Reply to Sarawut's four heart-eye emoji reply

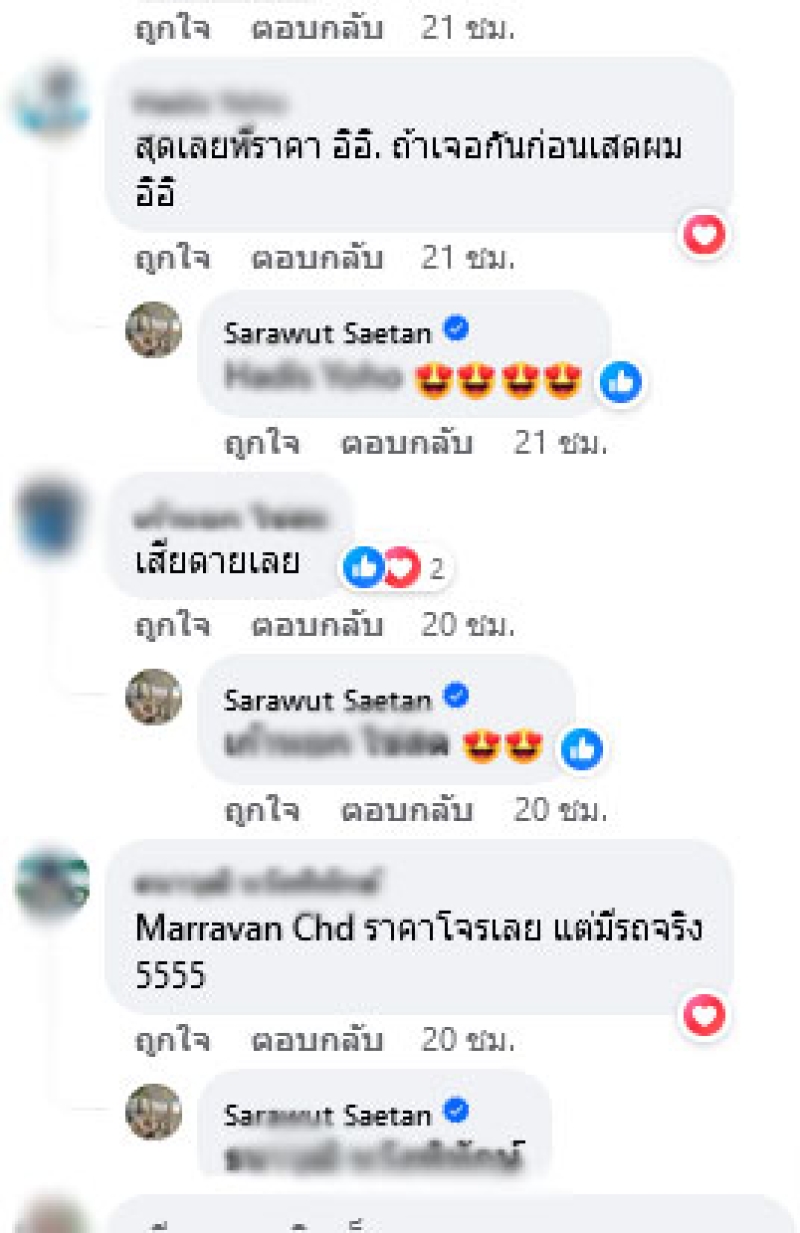(x=407, y=443)
